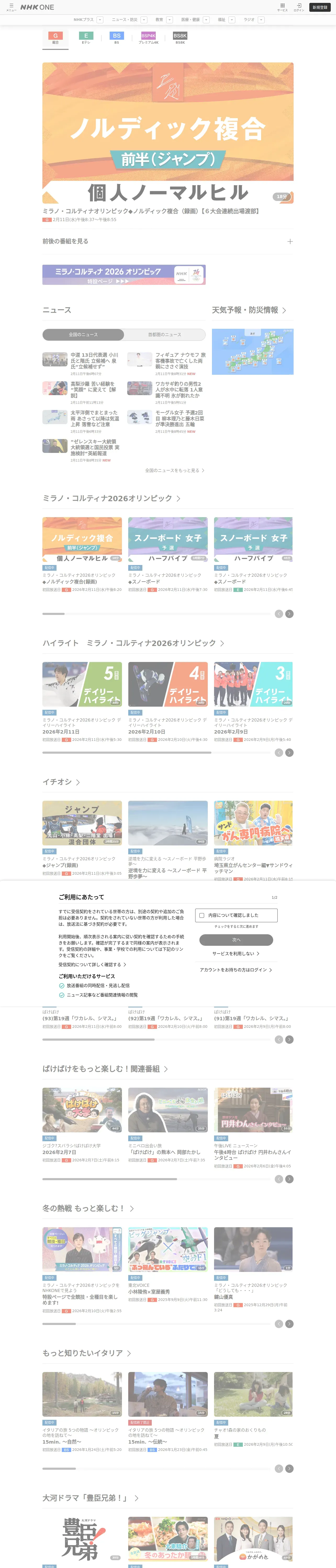The image size is (336, 1568).
Task: Tap the 次へ button
Action: pyautogui.click(x=236, y=939)
